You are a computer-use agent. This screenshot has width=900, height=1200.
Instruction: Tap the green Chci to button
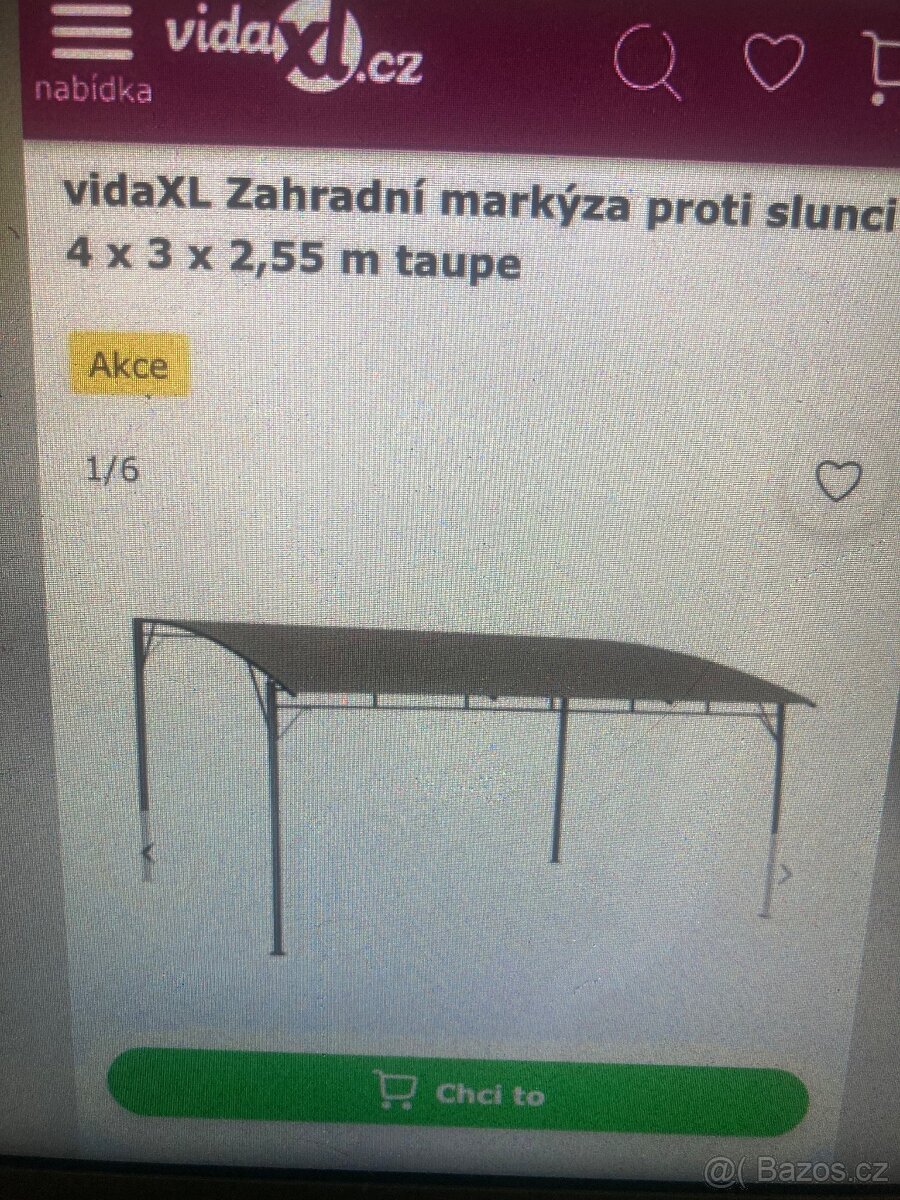(x=457, y=1094)
